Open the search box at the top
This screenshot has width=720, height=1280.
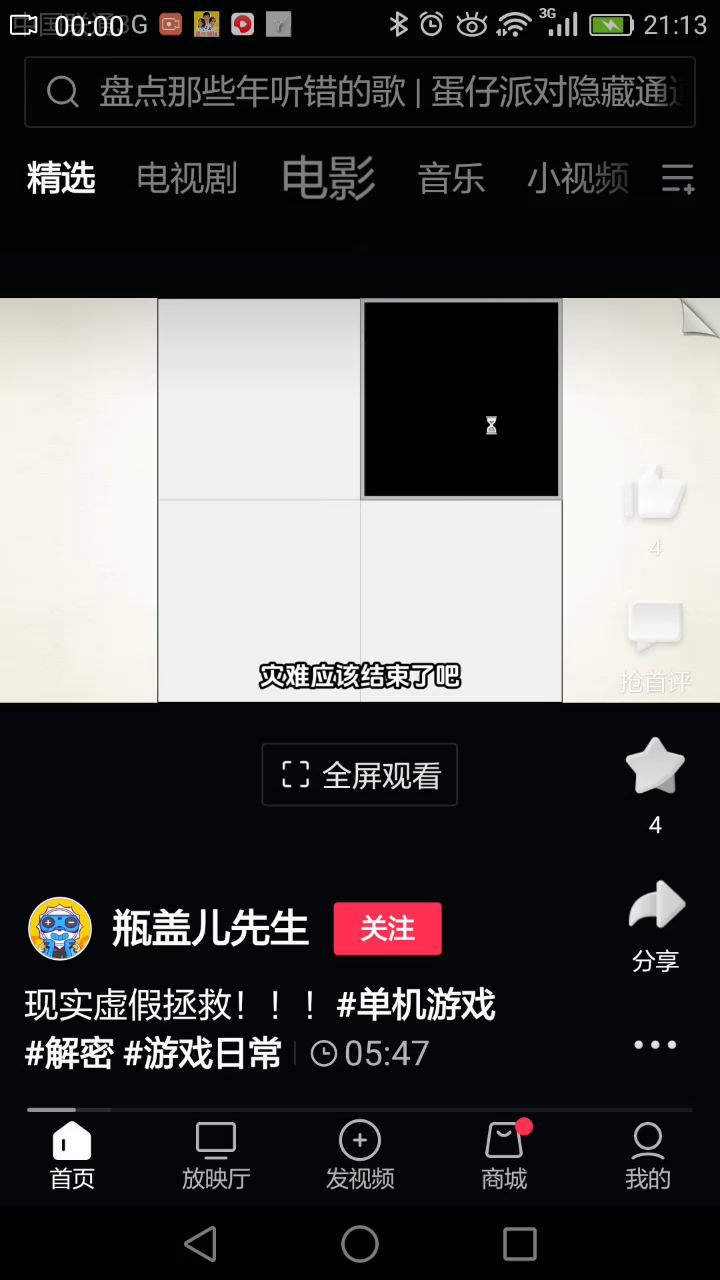(360, 92)
